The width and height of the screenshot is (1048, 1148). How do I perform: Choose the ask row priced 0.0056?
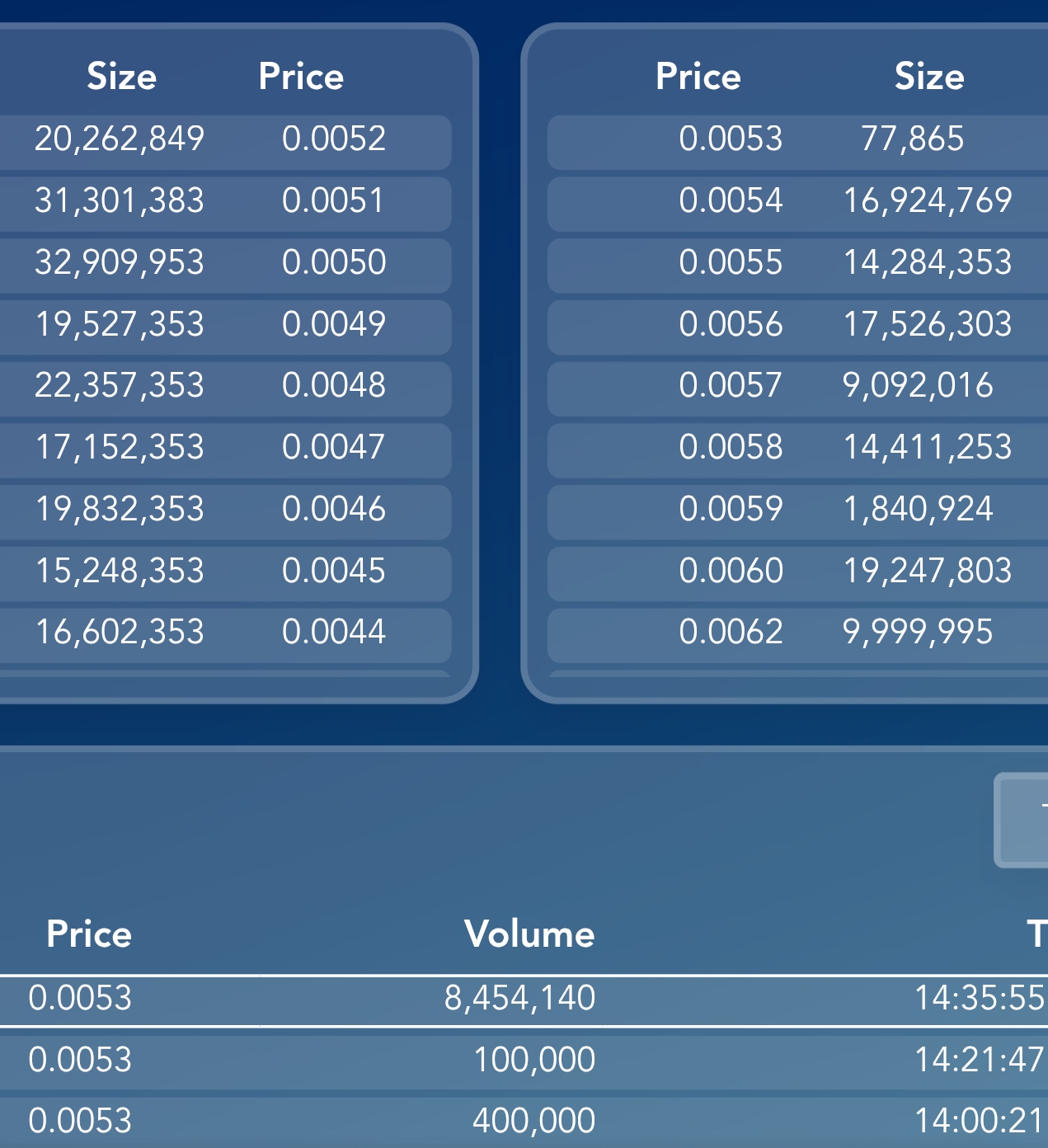tap(797, 325)
